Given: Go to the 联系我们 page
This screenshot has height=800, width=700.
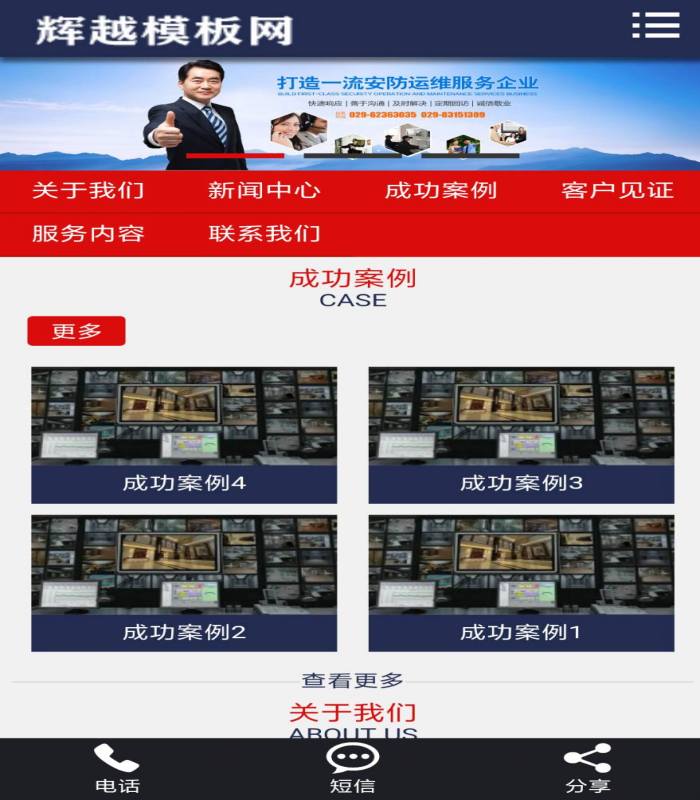Looking at the screenshot, I should pyautogui.click(x=264, y=234).
